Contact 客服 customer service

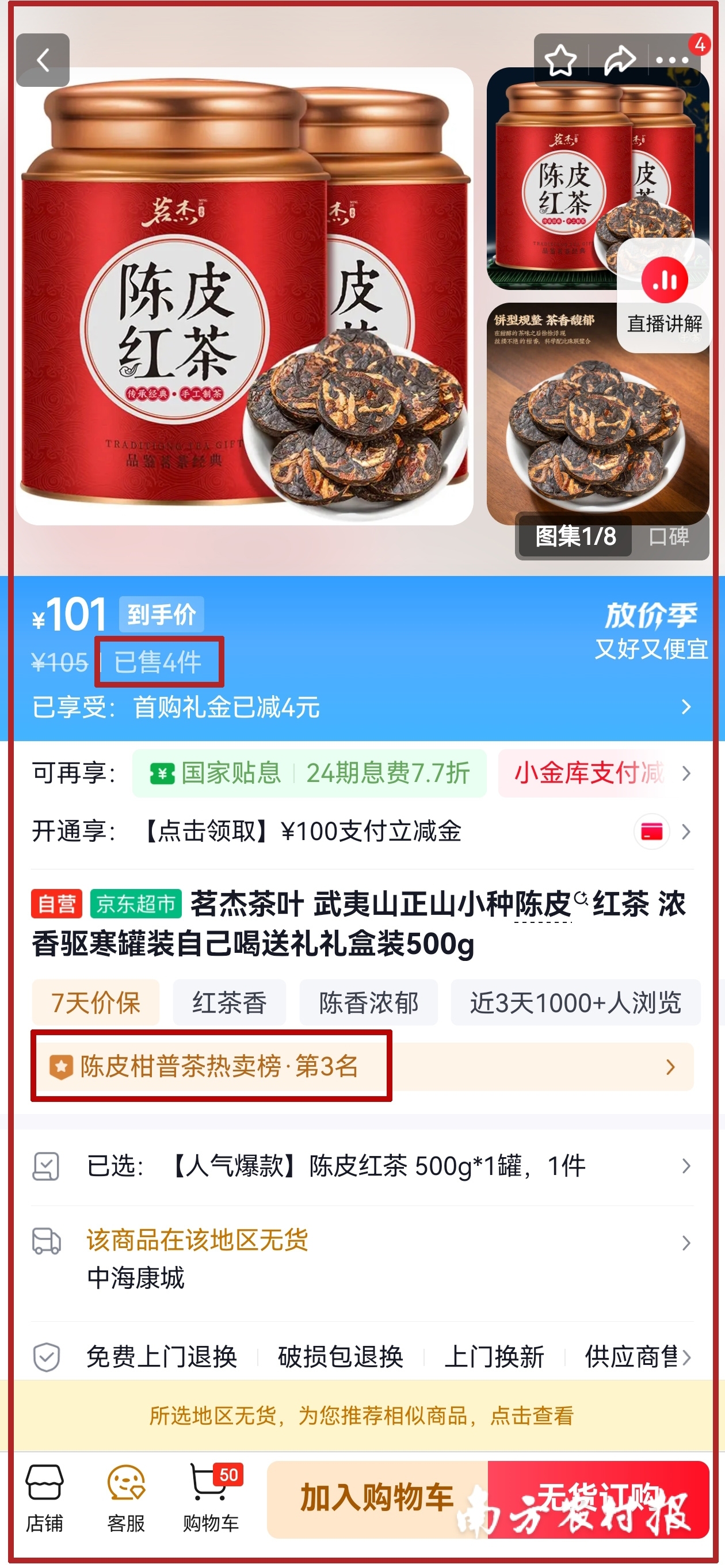126,1498
